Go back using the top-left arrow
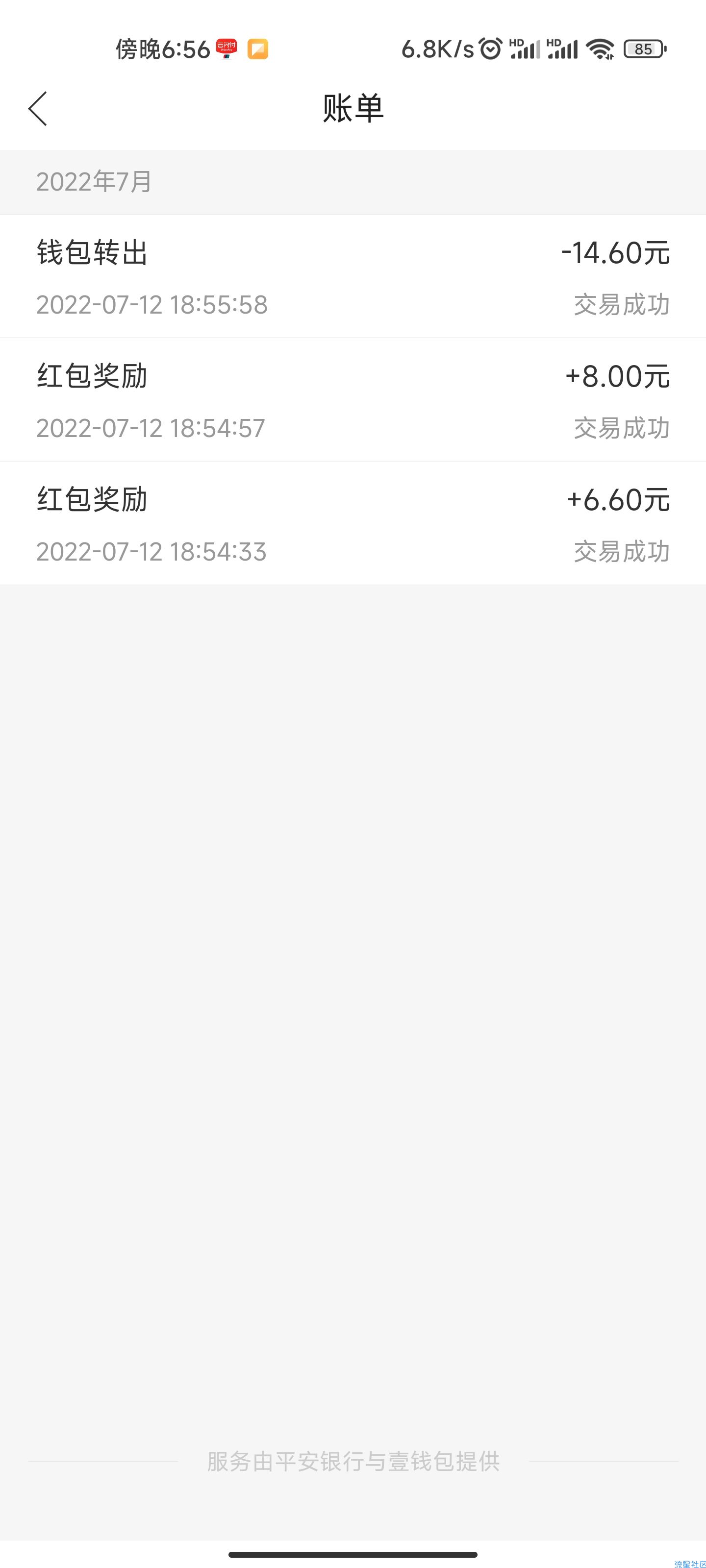The width and height of the screenshot is (706, 1568). (x=38, y=109)
